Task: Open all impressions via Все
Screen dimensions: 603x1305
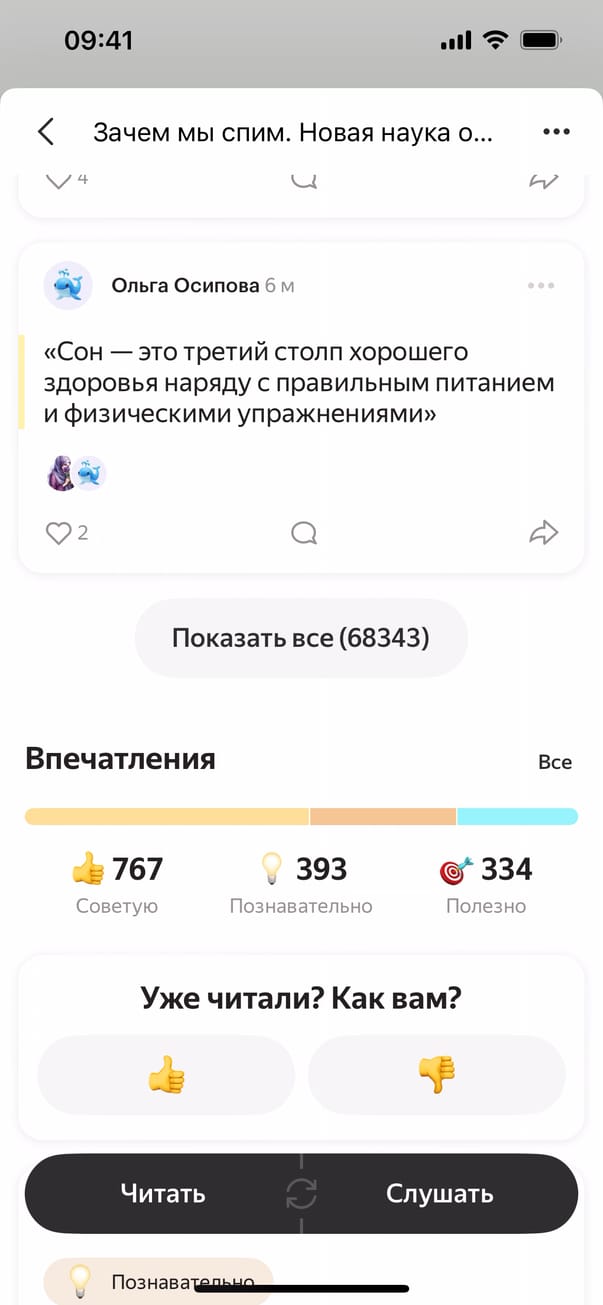Action: [x=555, y=762]
